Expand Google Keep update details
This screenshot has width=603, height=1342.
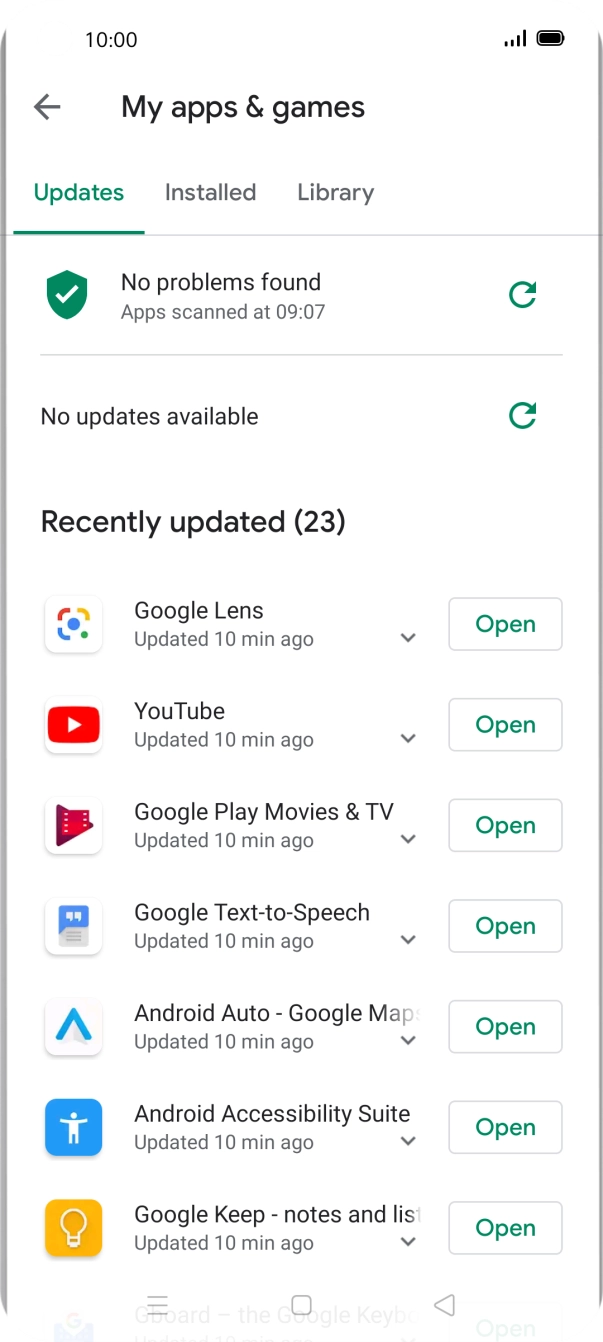click(x=408, y=1242)
